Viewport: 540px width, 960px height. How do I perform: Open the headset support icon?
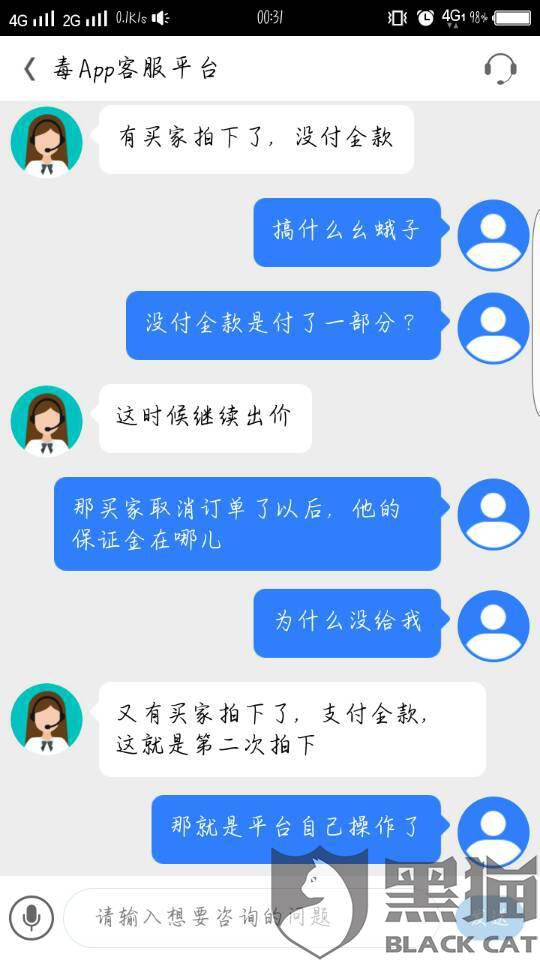[500, 69]
